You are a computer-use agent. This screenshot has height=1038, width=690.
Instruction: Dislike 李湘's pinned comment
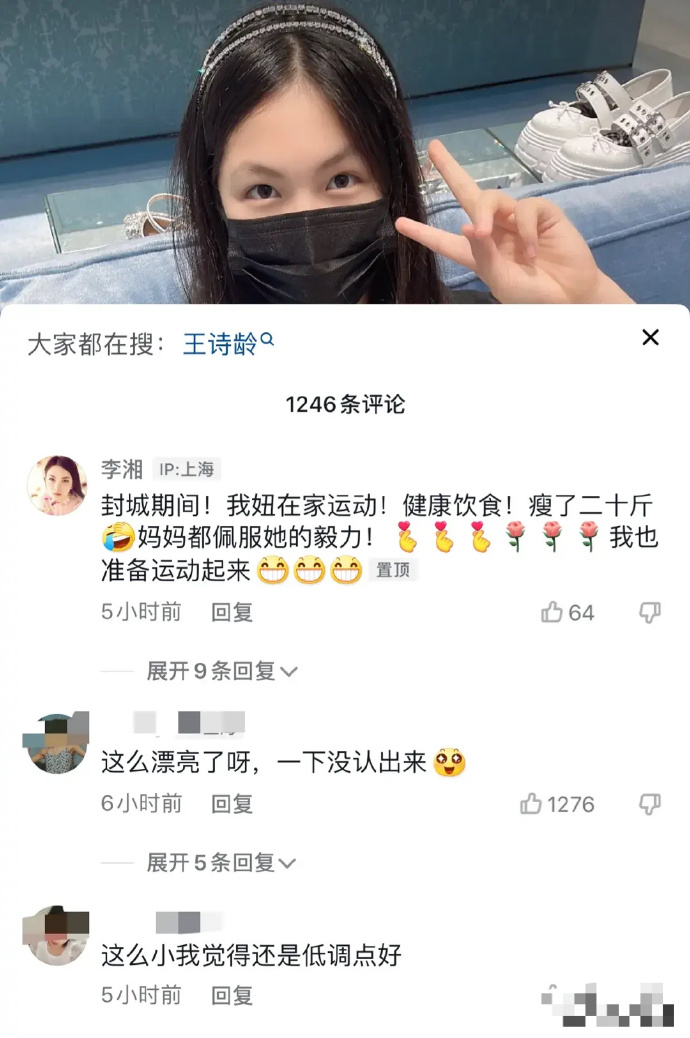click(650, 612)
